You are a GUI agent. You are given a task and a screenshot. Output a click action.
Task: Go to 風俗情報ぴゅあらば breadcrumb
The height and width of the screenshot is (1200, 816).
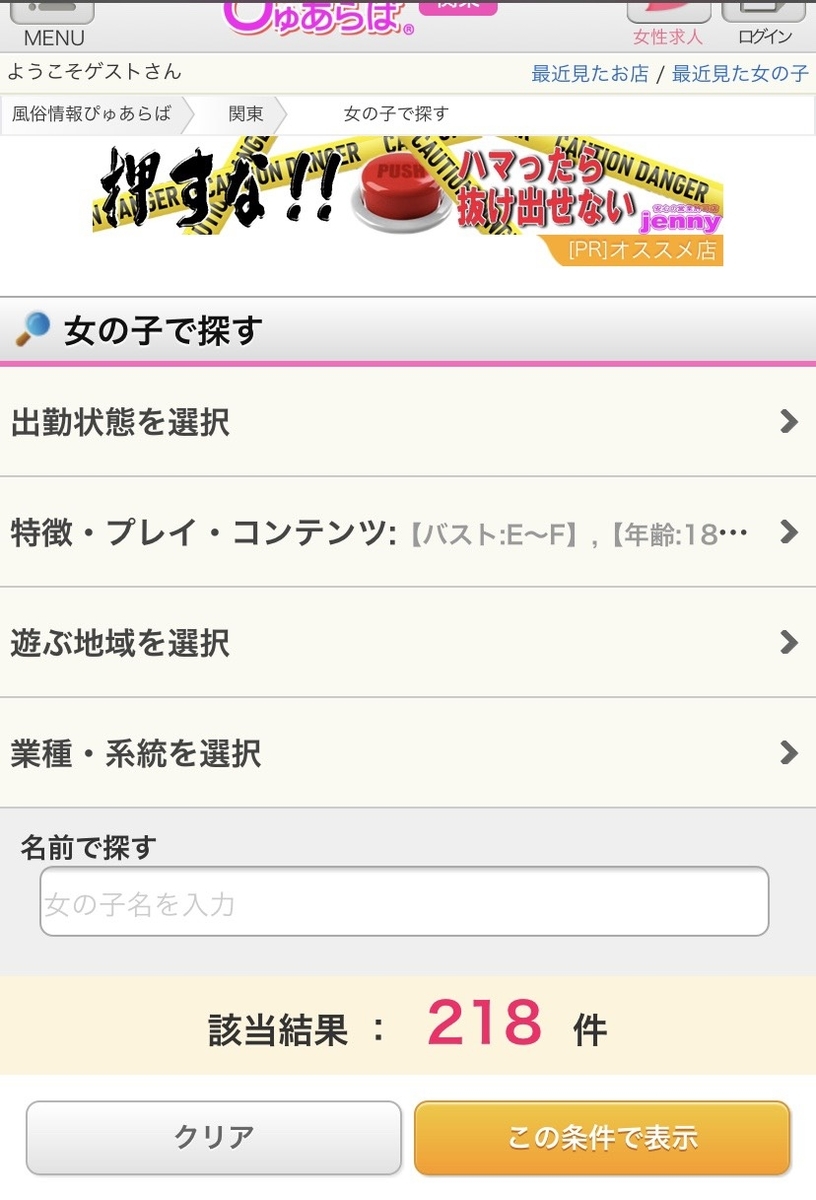point(92,114)
